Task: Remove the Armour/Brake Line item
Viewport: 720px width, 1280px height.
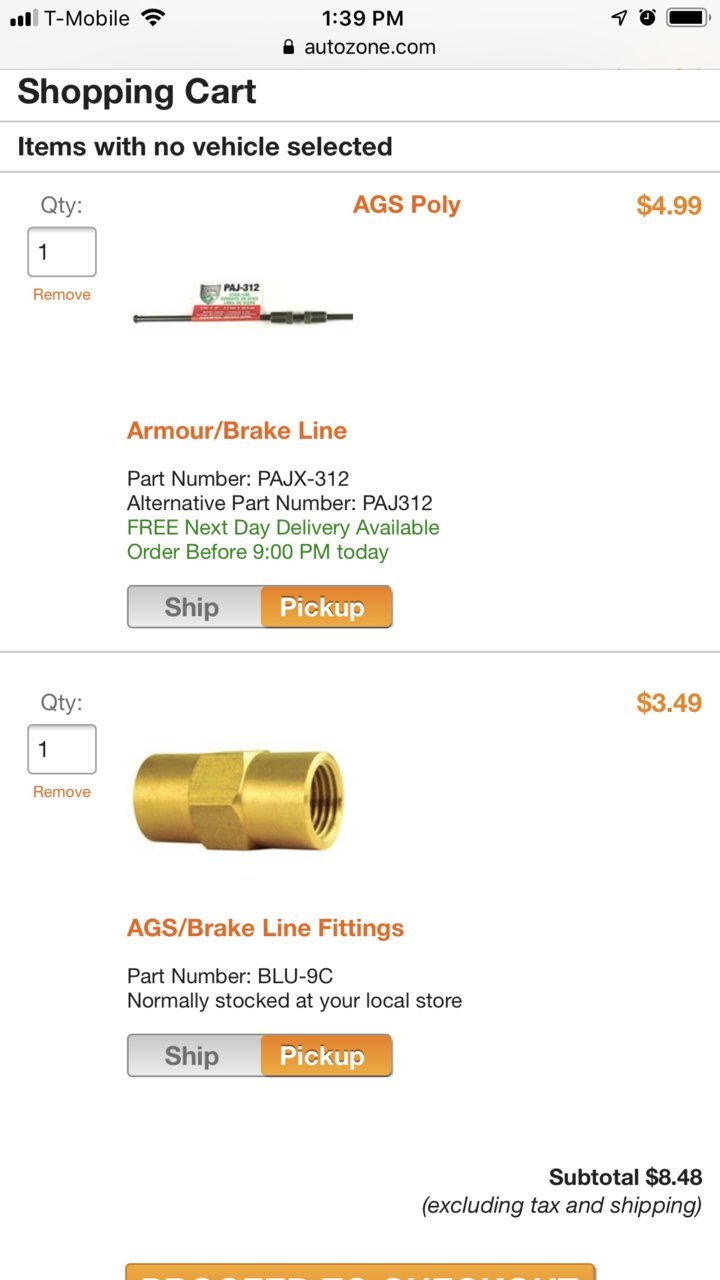Action: coord(62,295)
